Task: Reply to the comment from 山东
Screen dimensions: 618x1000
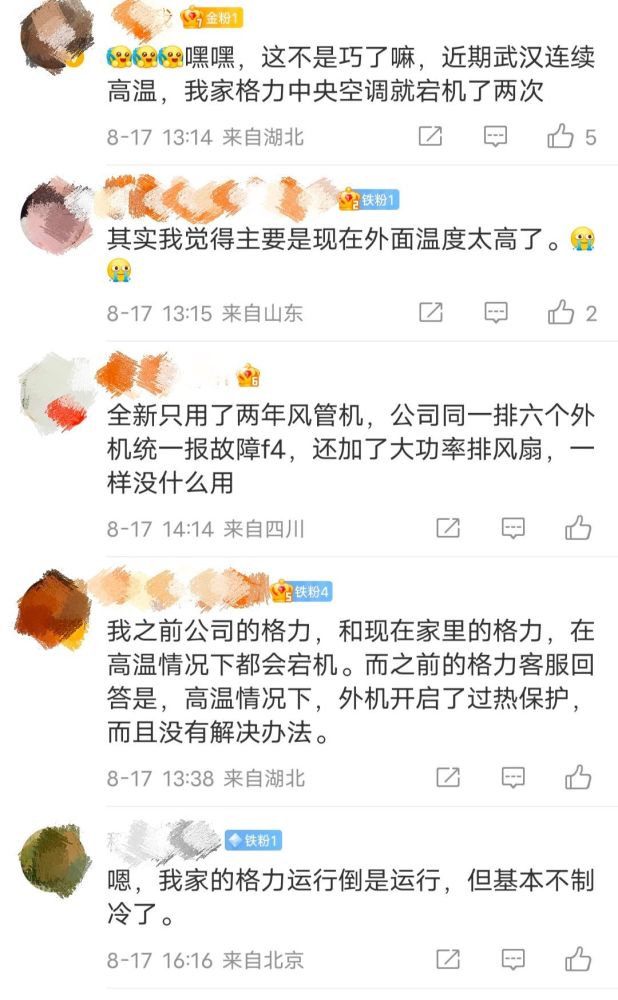Action: pyautogui.click(x=496, y=312)
